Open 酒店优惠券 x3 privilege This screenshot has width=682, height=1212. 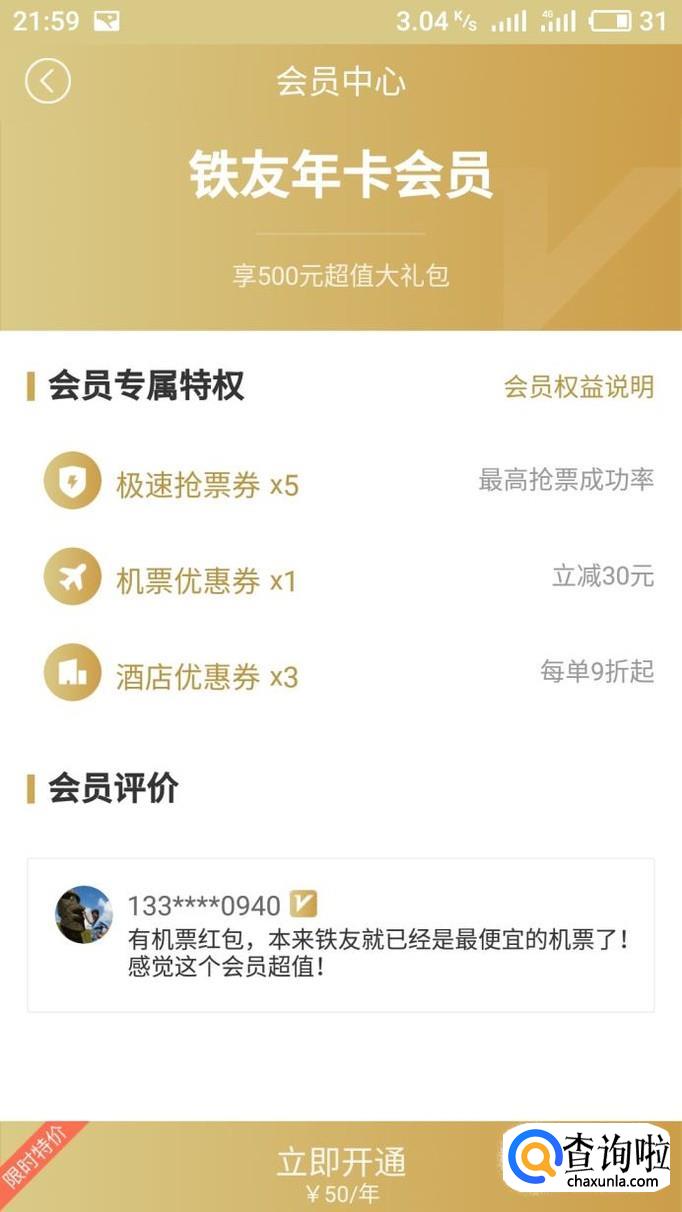[x=206, y=677]
